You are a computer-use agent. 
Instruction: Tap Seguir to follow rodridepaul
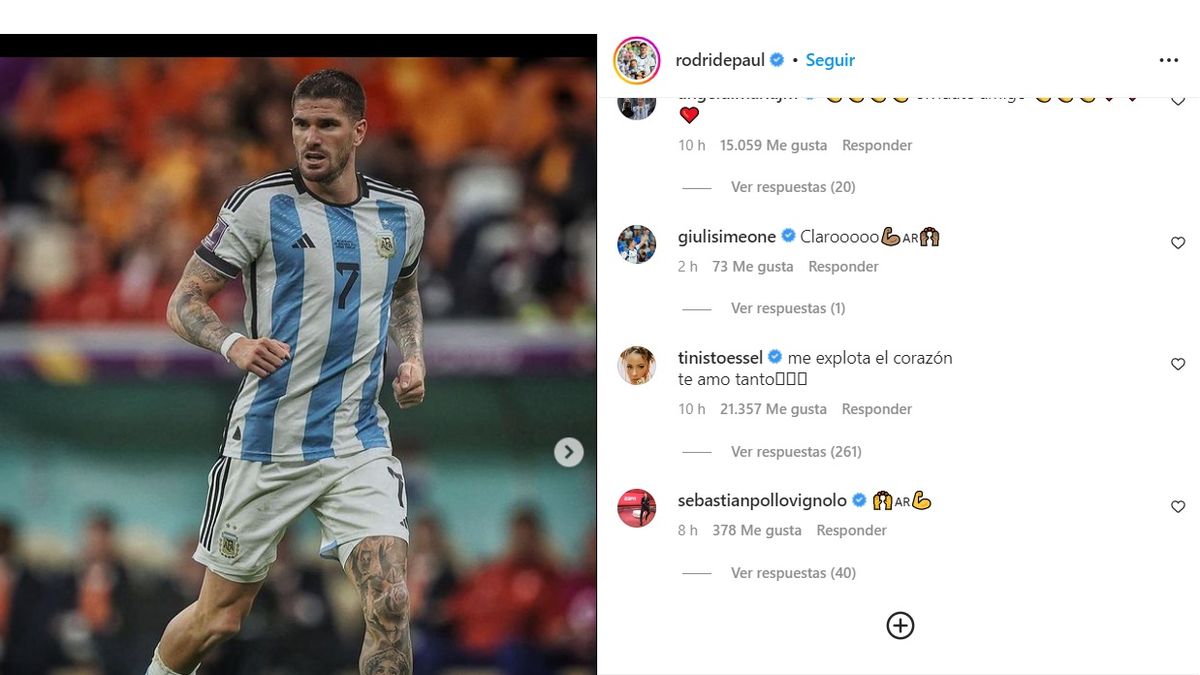830,60
